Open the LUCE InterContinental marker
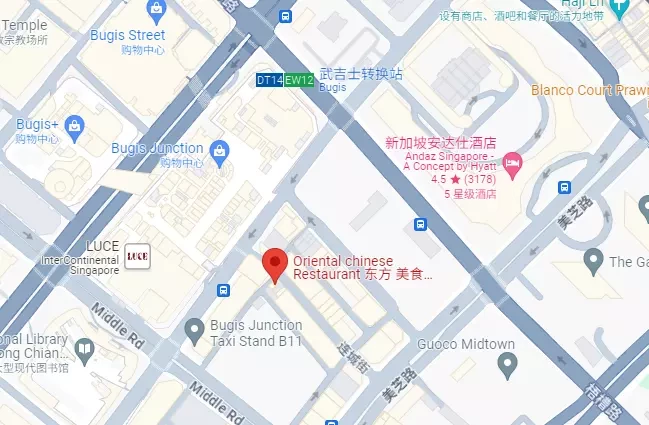 click(137, 256)
